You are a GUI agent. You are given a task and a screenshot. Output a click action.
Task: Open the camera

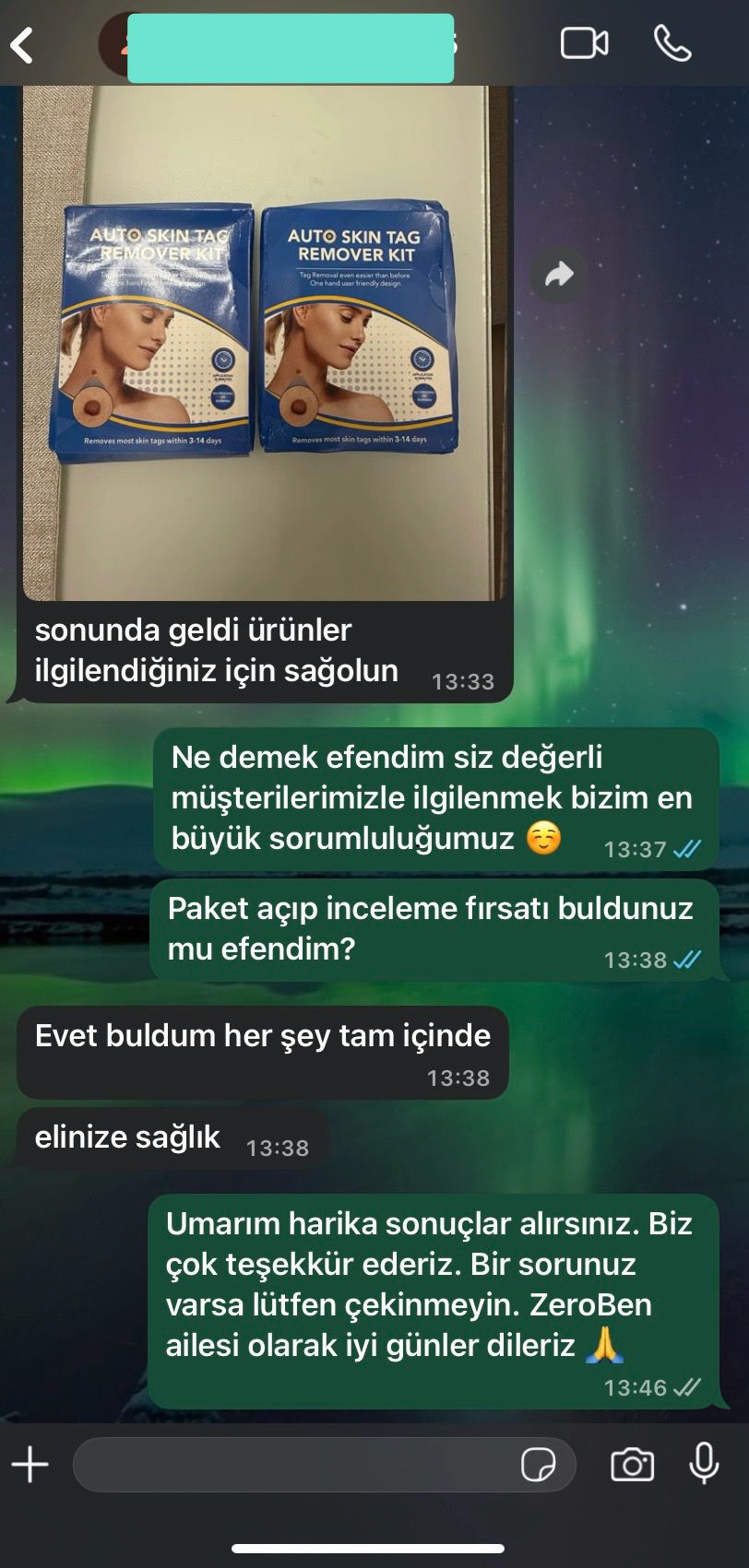click(x=632, y=1464)
